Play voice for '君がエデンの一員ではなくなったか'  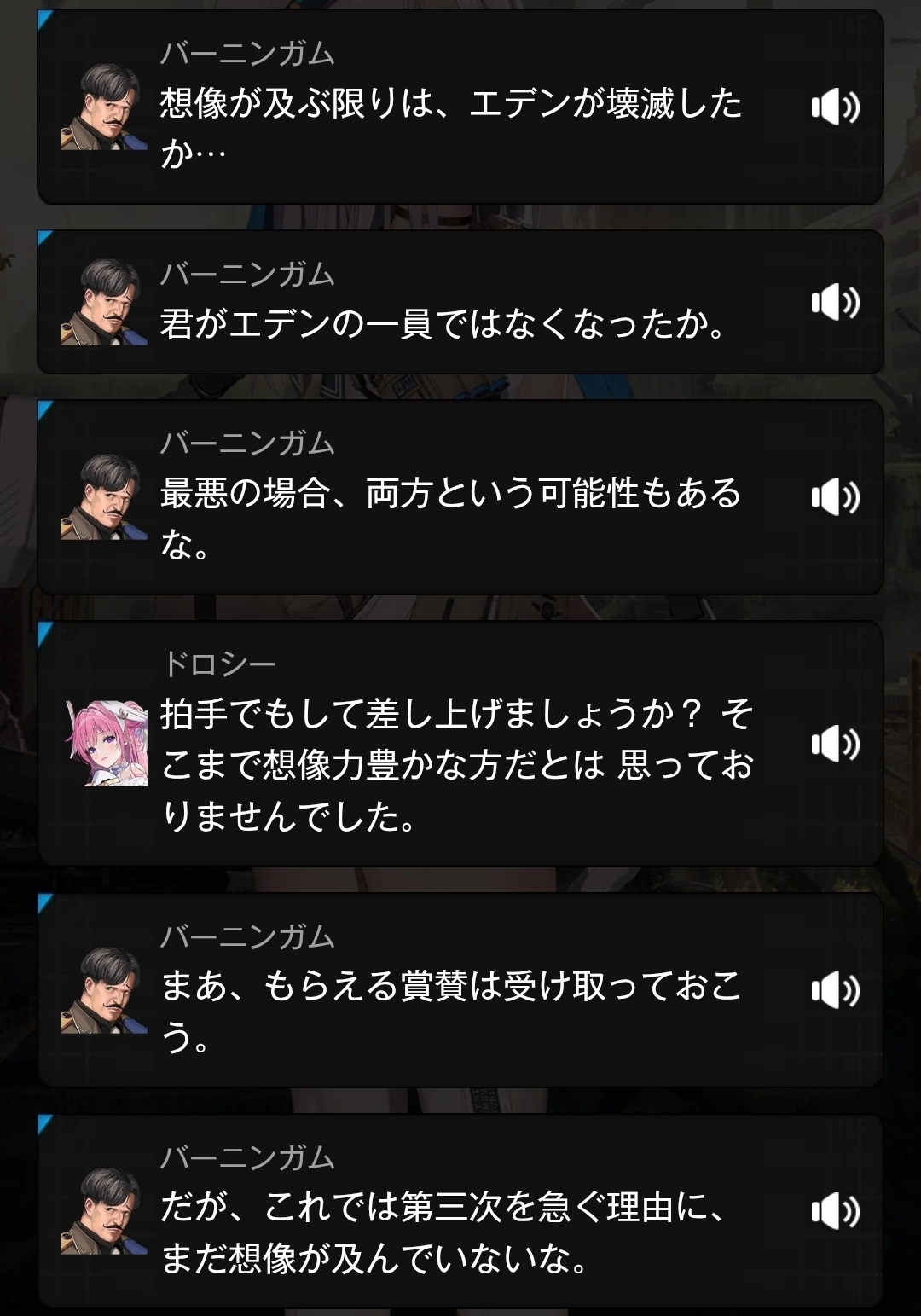835,302
